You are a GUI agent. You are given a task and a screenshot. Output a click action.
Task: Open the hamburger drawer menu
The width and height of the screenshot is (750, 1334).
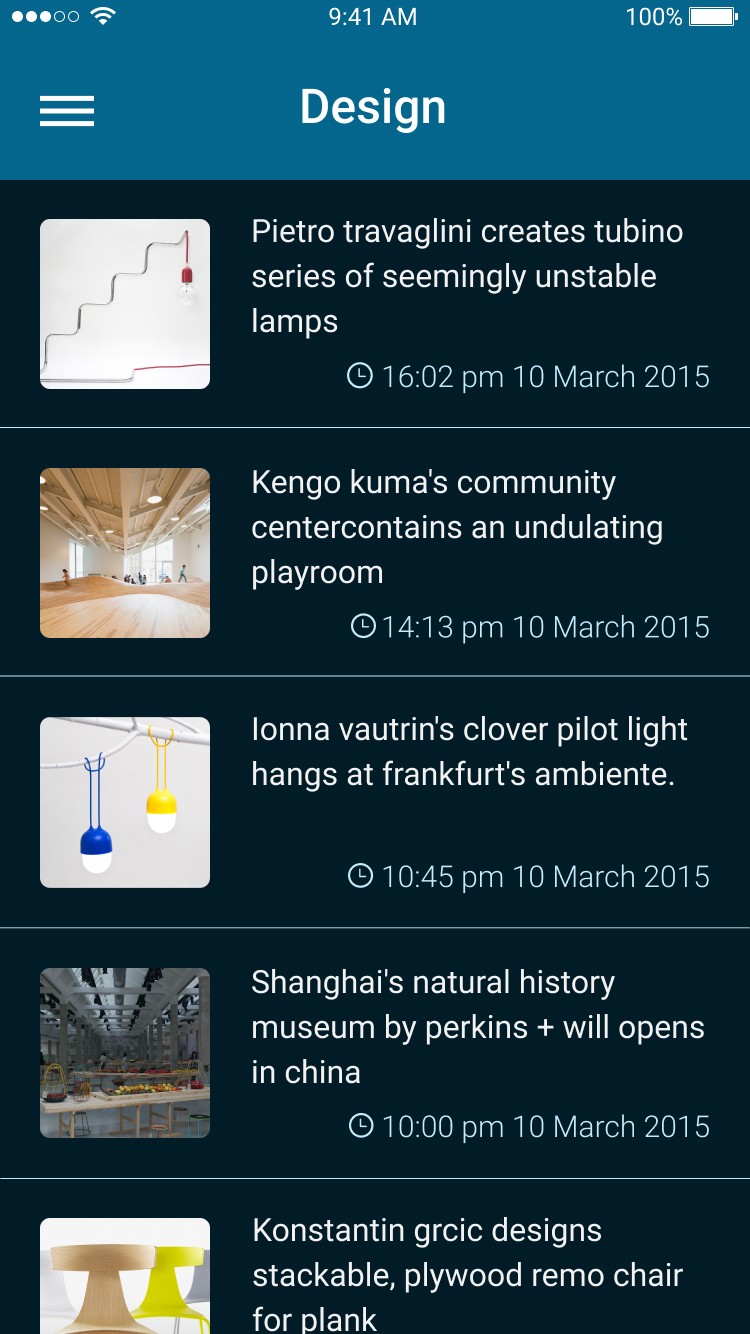pyautogui.click(x=67, y=110)
